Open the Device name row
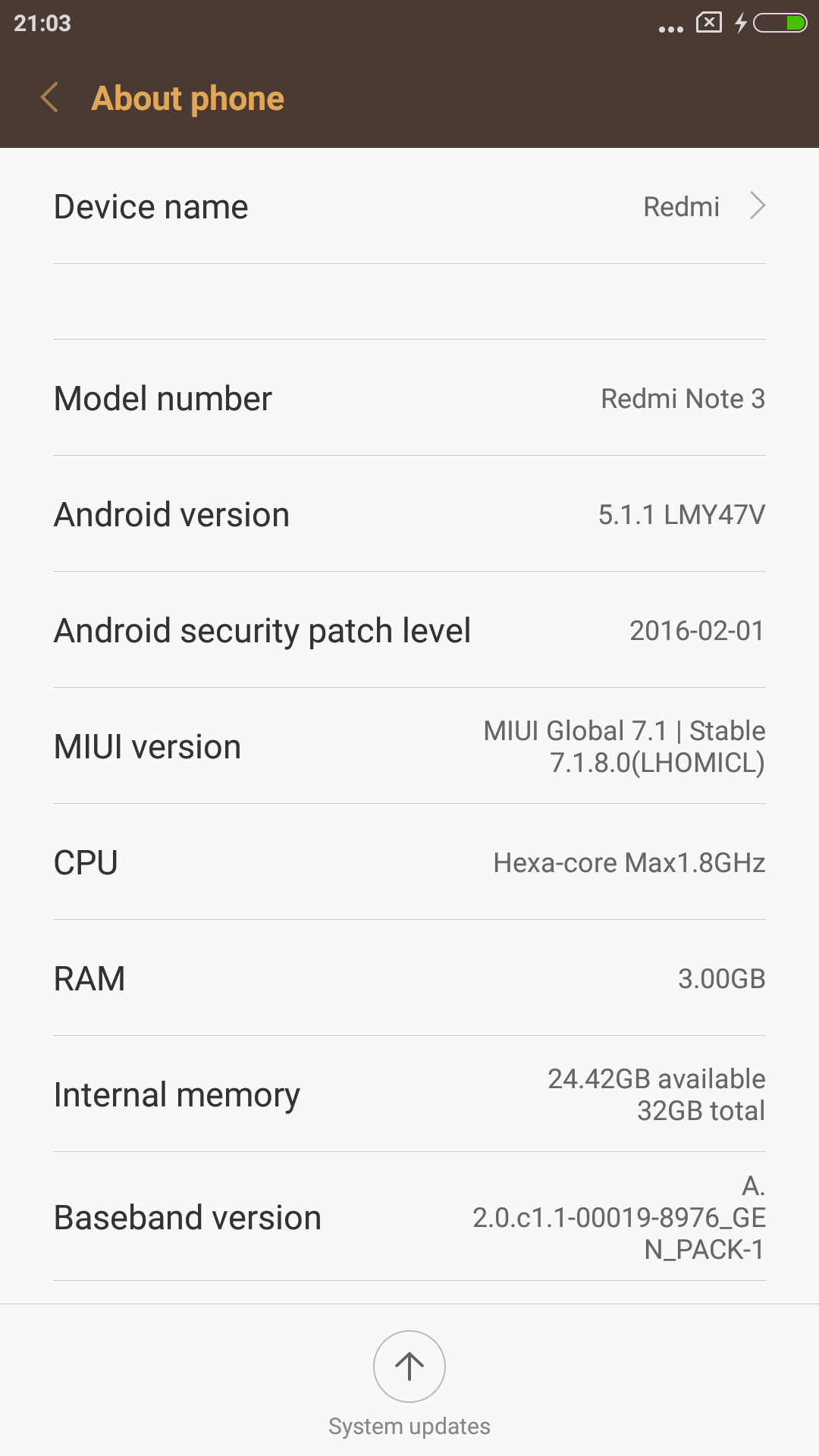 pos(409,206)
